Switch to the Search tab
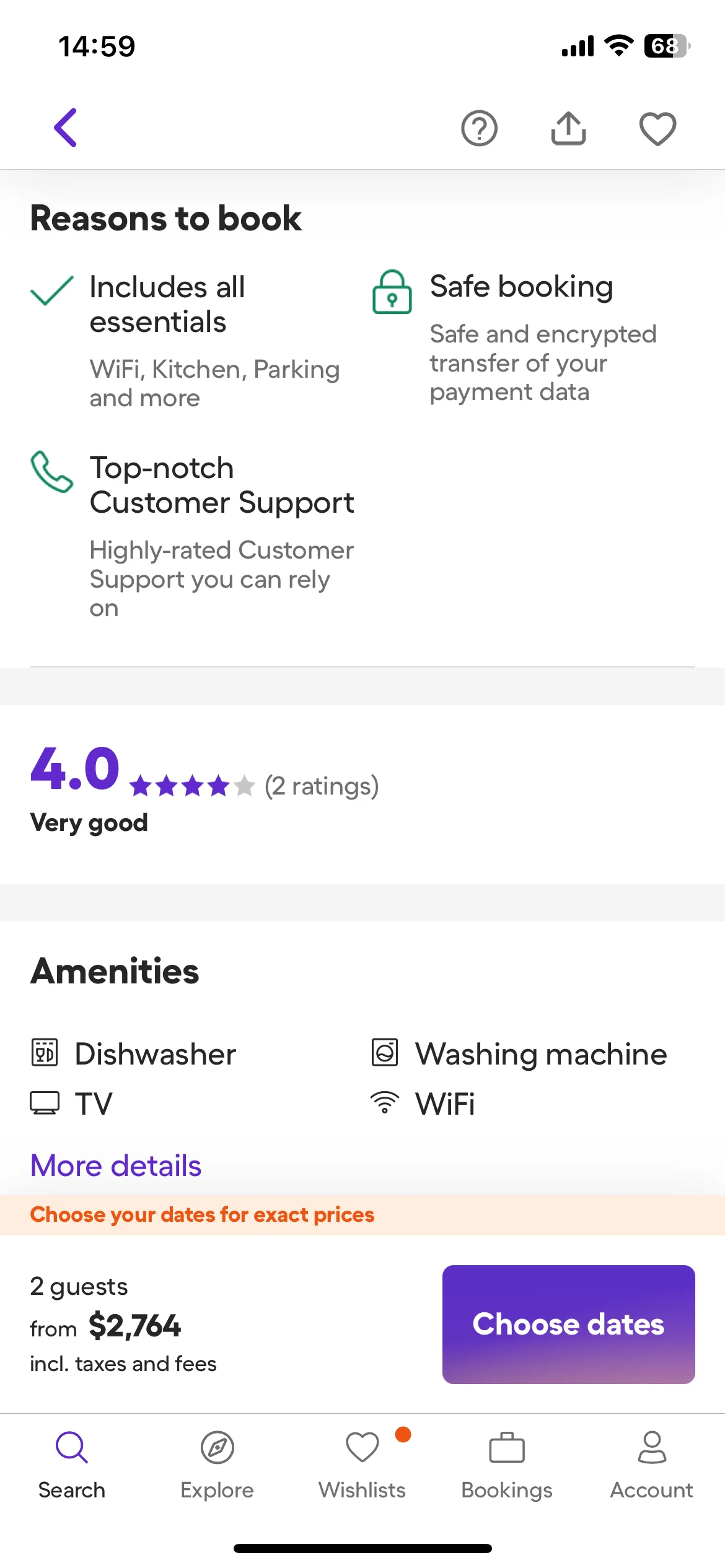The height and width of the screenshot is (1568, 725). 72,1464
